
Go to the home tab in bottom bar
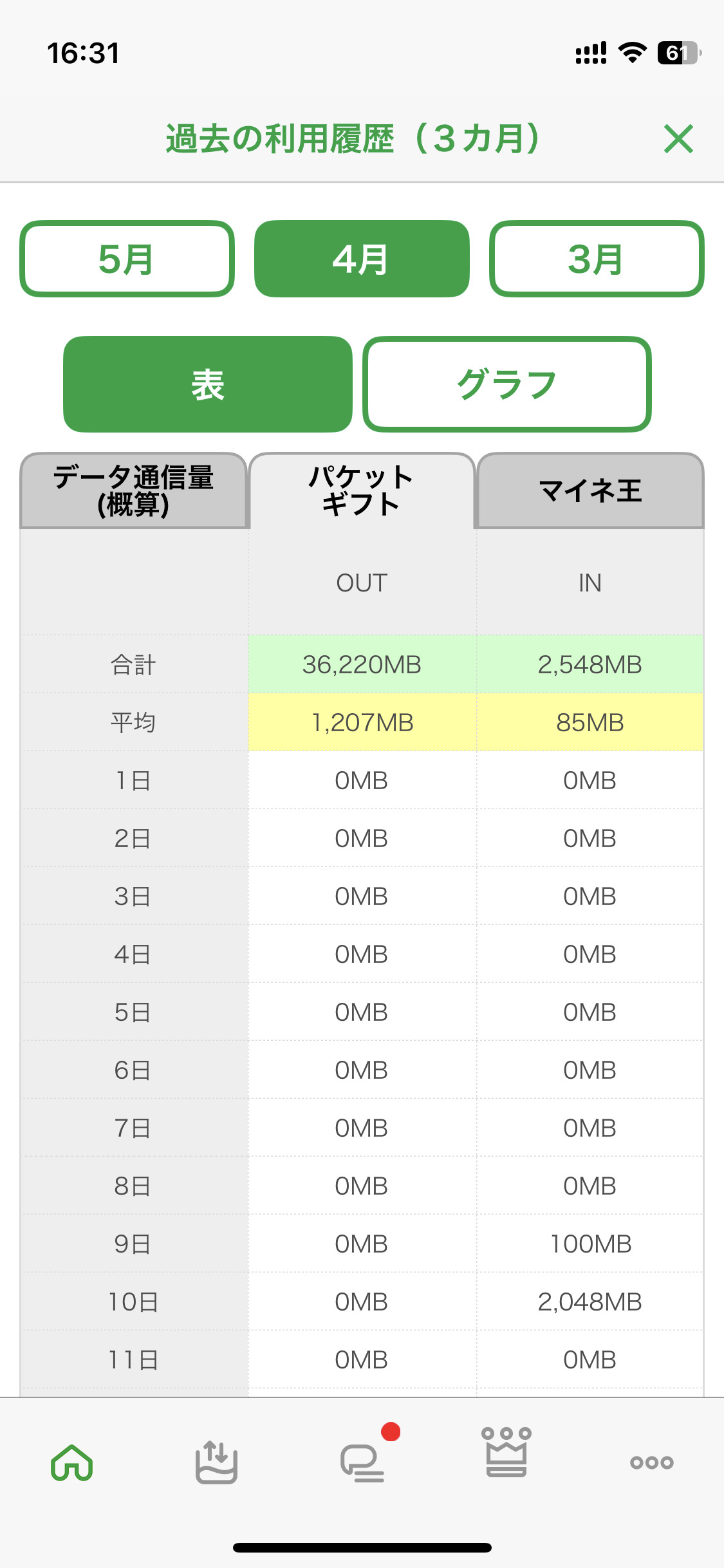(x=72, y=1462)
